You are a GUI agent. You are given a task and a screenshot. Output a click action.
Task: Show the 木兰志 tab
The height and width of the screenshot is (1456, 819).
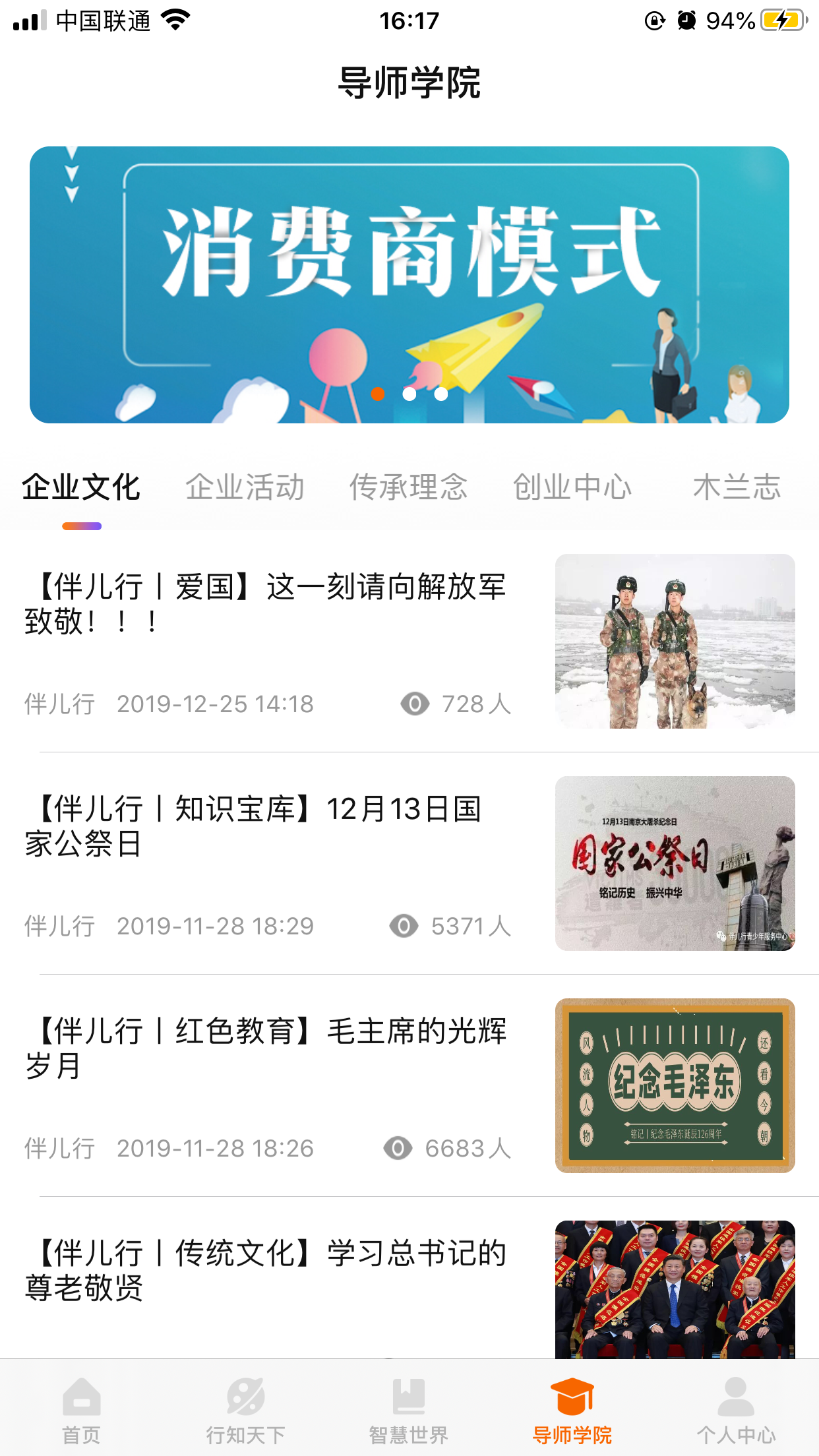[x=737, y=488]
